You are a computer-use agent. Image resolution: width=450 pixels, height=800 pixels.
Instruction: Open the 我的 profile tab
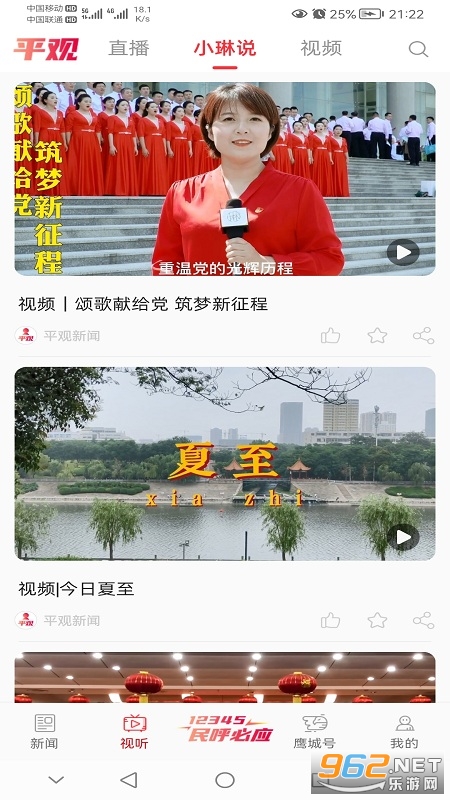point(405,732)
